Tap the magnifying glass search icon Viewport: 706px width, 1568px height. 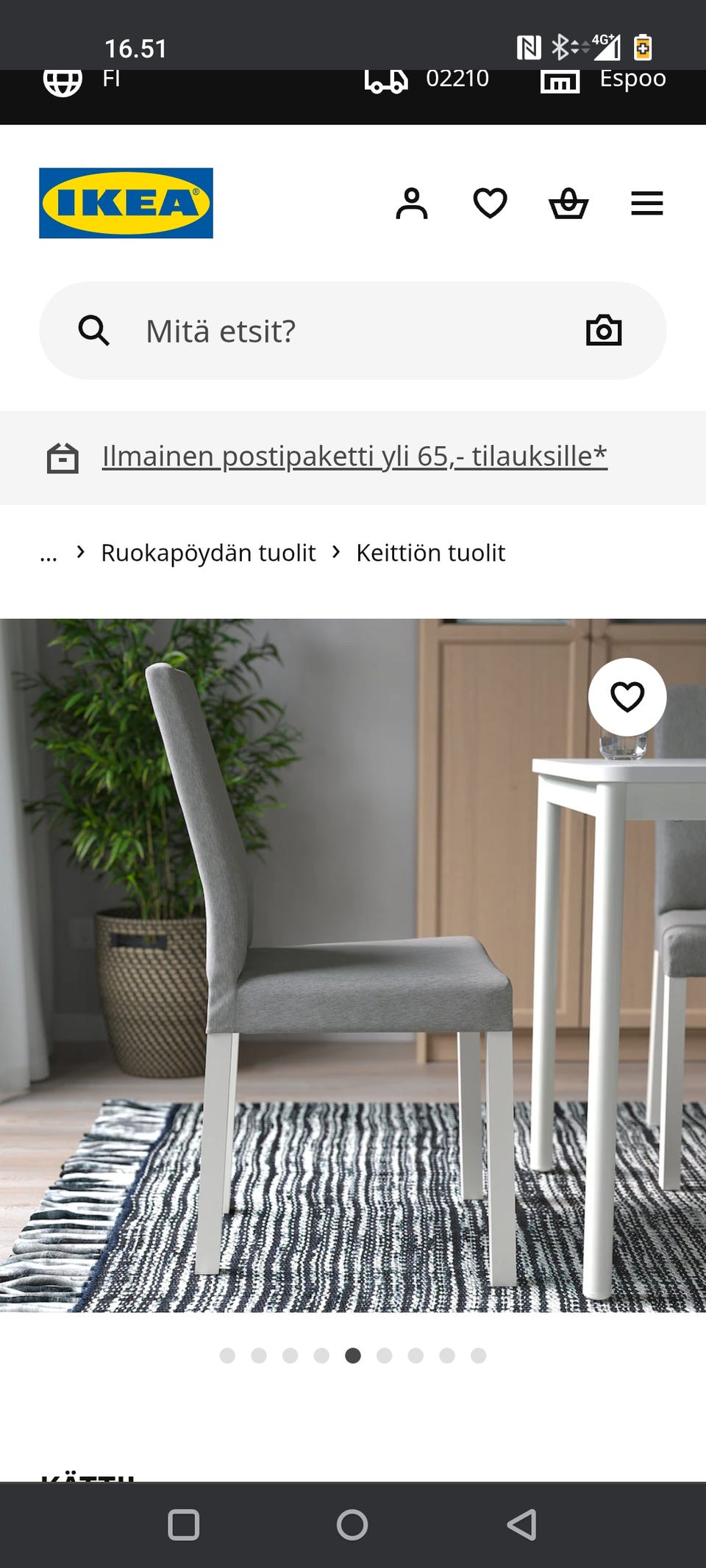click(x=95, y=331)
